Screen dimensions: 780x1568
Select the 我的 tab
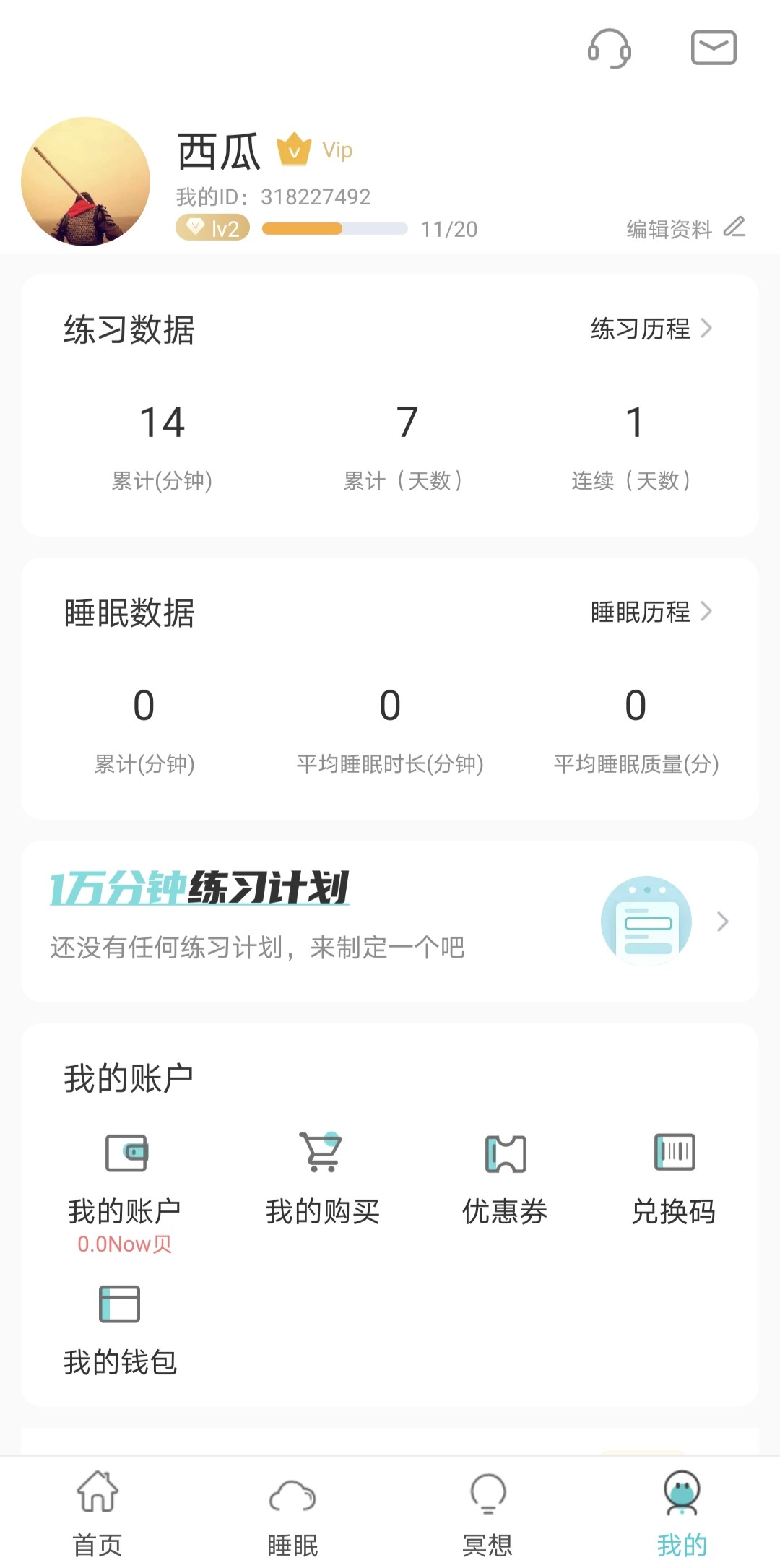tap(682, 1513)
